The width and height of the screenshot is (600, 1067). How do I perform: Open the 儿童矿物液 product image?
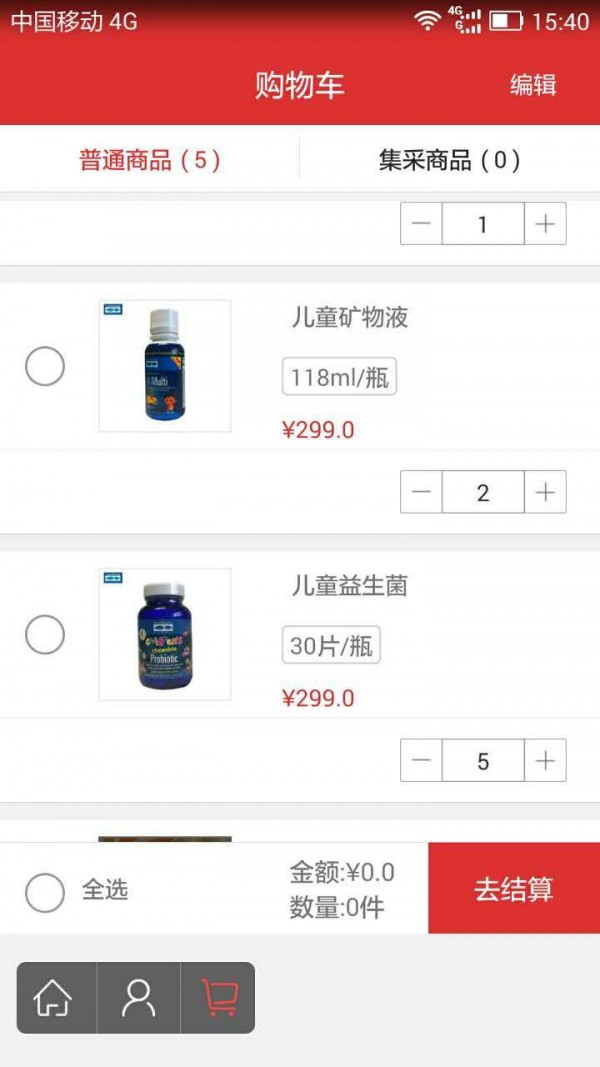click(x=165, y=366)
